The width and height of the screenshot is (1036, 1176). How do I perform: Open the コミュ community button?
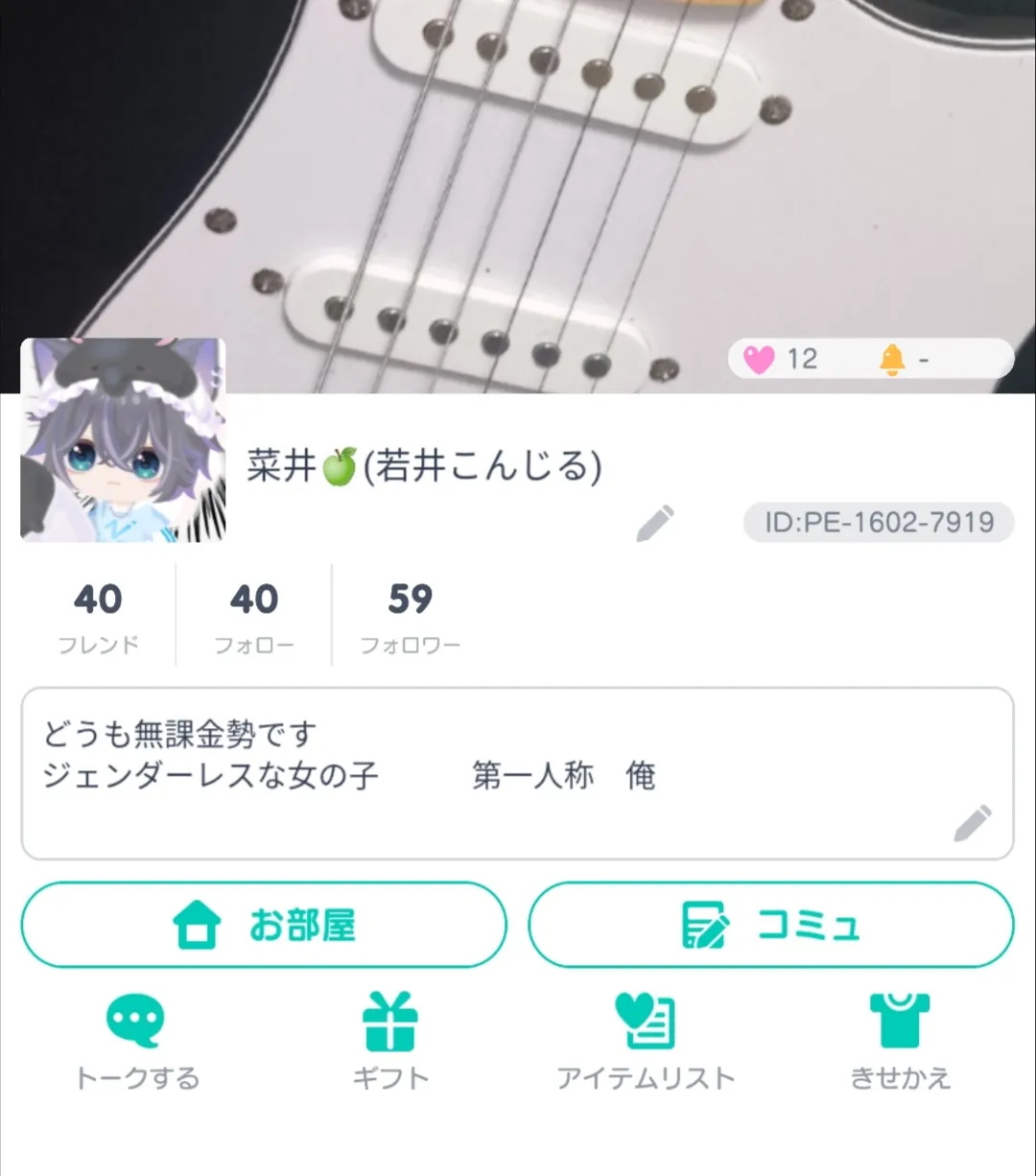[x=770, y=925]
